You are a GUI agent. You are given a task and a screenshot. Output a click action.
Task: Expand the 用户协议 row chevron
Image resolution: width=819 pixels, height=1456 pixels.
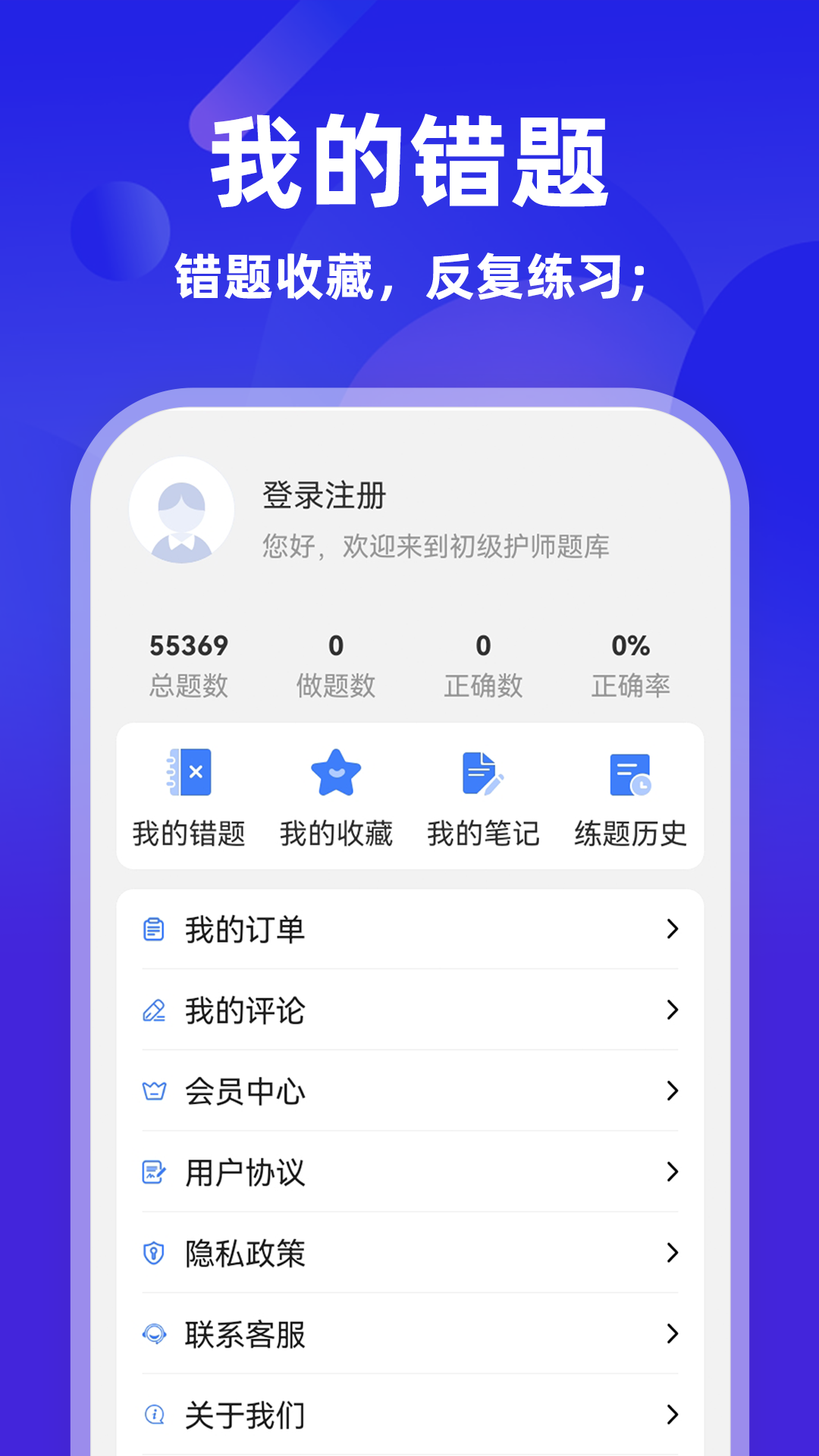pyautogui.click(x=672, y=1173)
